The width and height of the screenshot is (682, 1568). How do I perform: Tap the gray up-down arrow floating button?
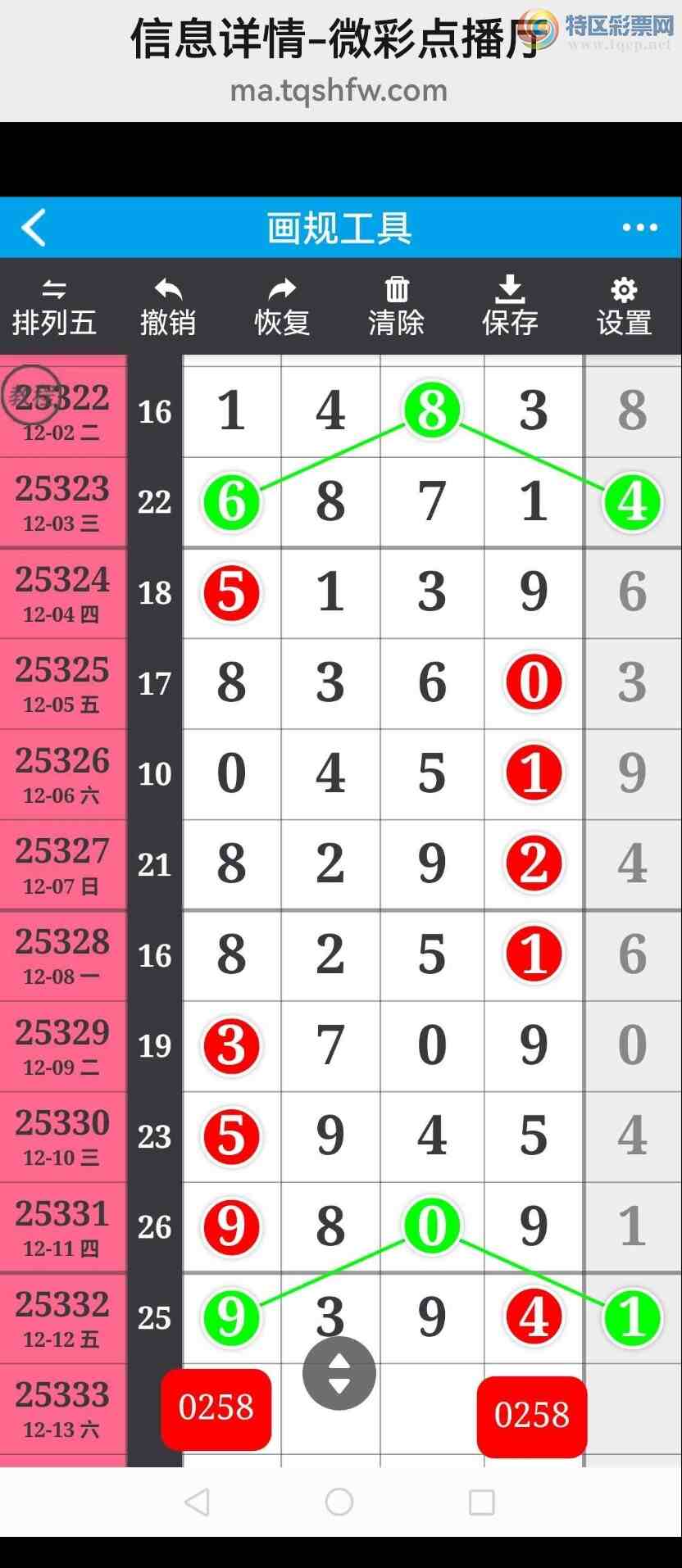pos(339,1373)
